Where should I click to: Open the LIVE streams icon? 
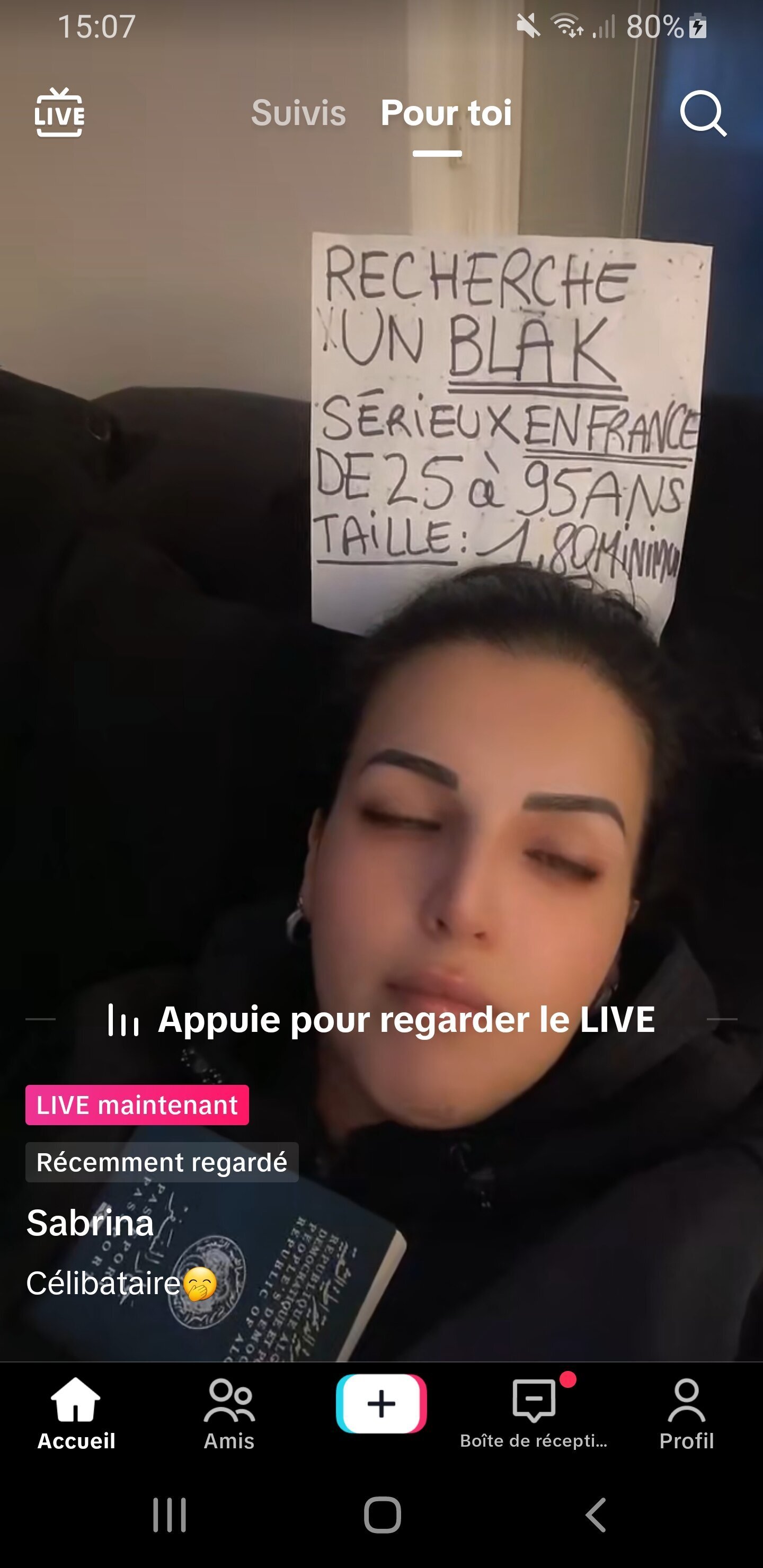click(59, 113)
